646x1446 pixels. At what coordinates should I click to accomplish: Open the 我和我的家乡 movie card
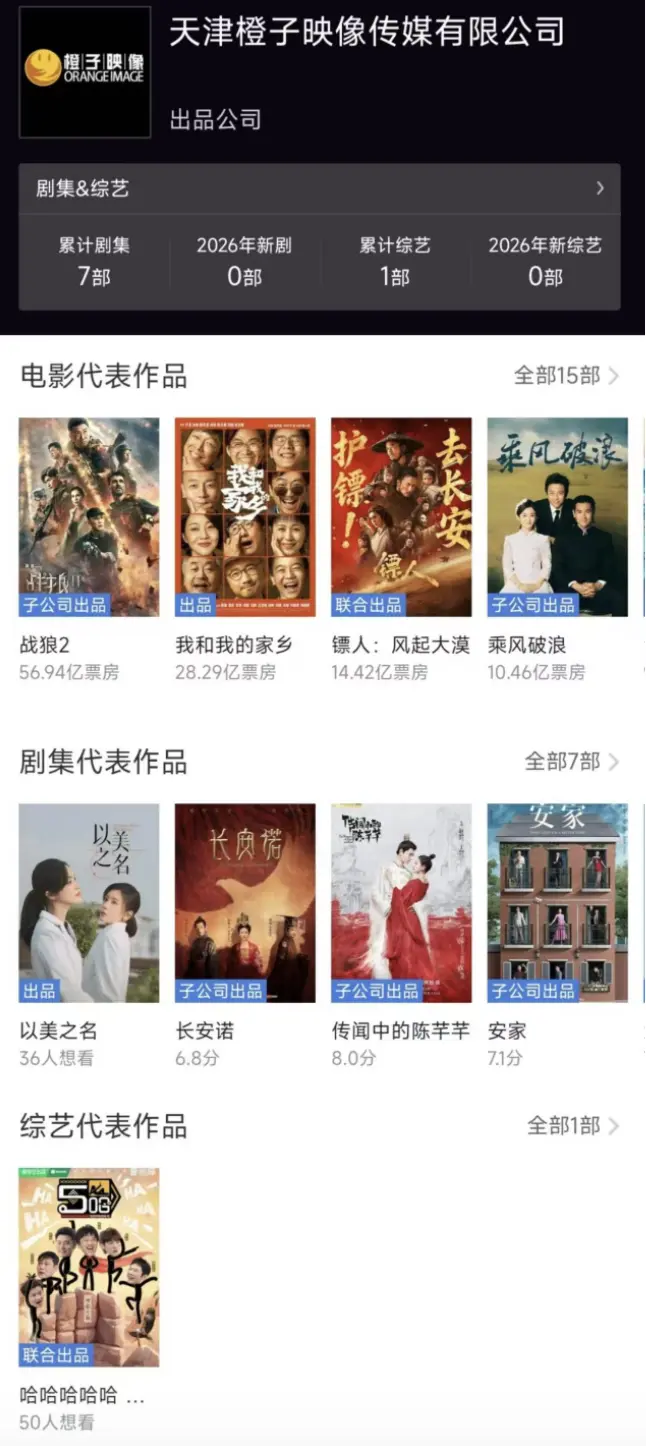point(245,516)
